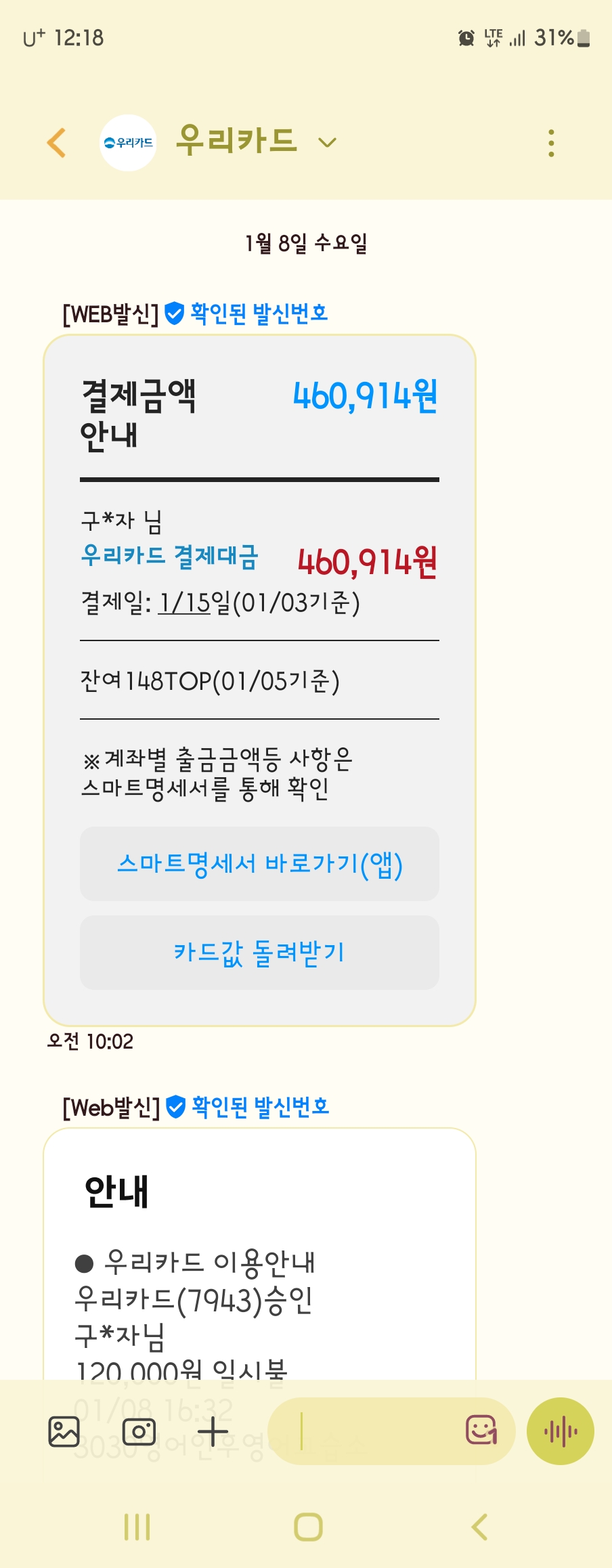Tap 스마트명세서 바로가기(앱) button
Viewport: 612px width, 1568px height.
click(x=259, y=864)
